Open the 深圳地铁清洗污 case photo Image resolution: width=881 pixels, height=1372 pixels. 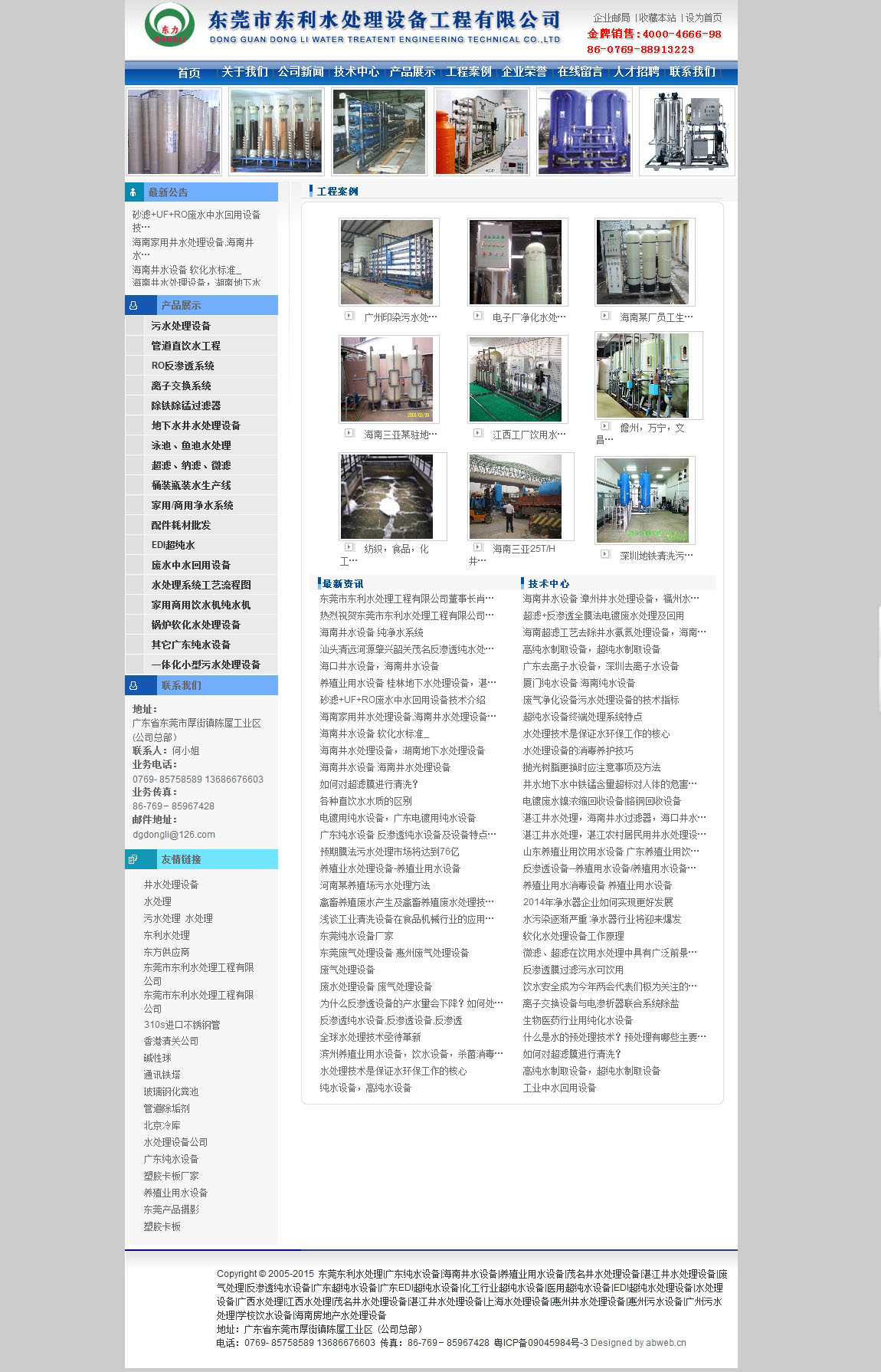coord(643,501)
